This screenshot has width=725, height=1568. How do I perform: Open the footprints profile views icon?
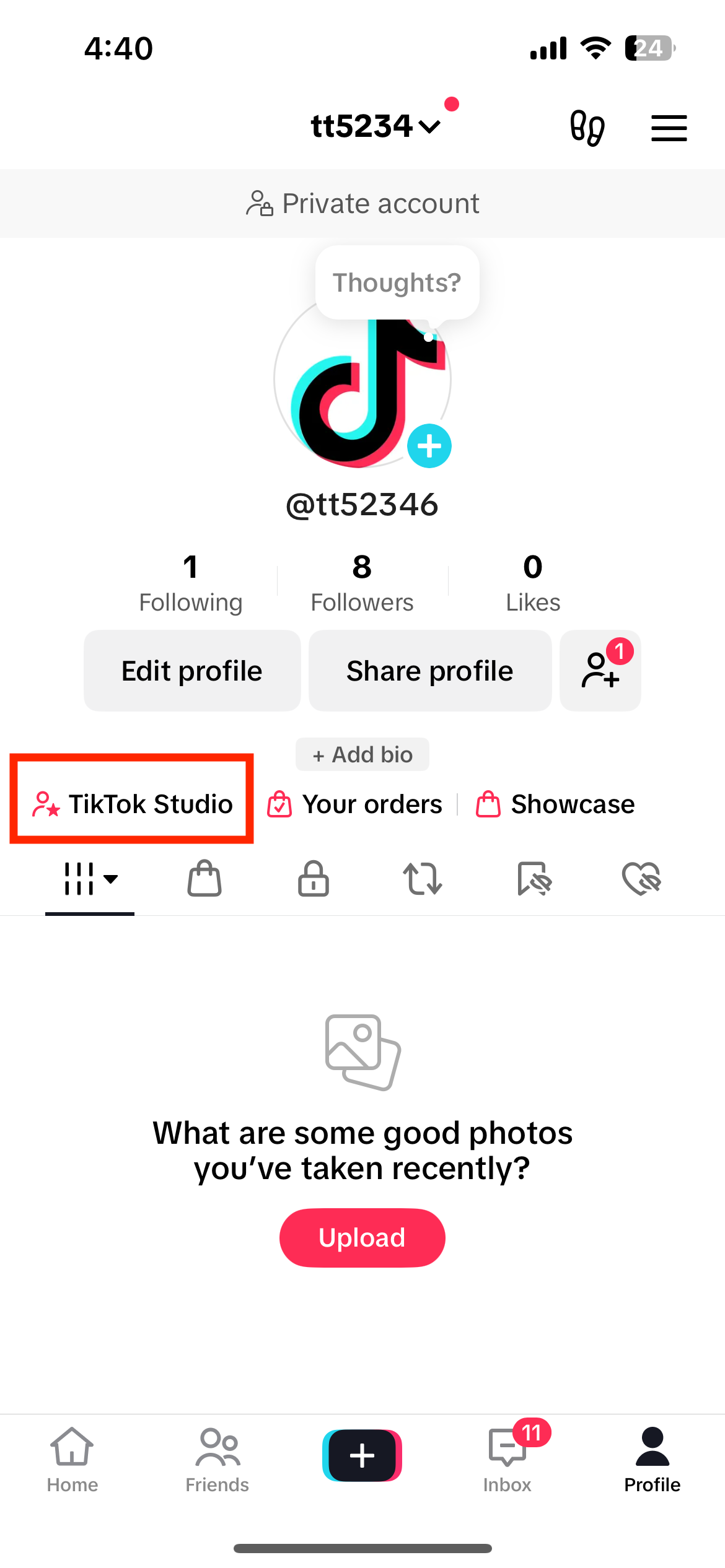tap(586, 128)
